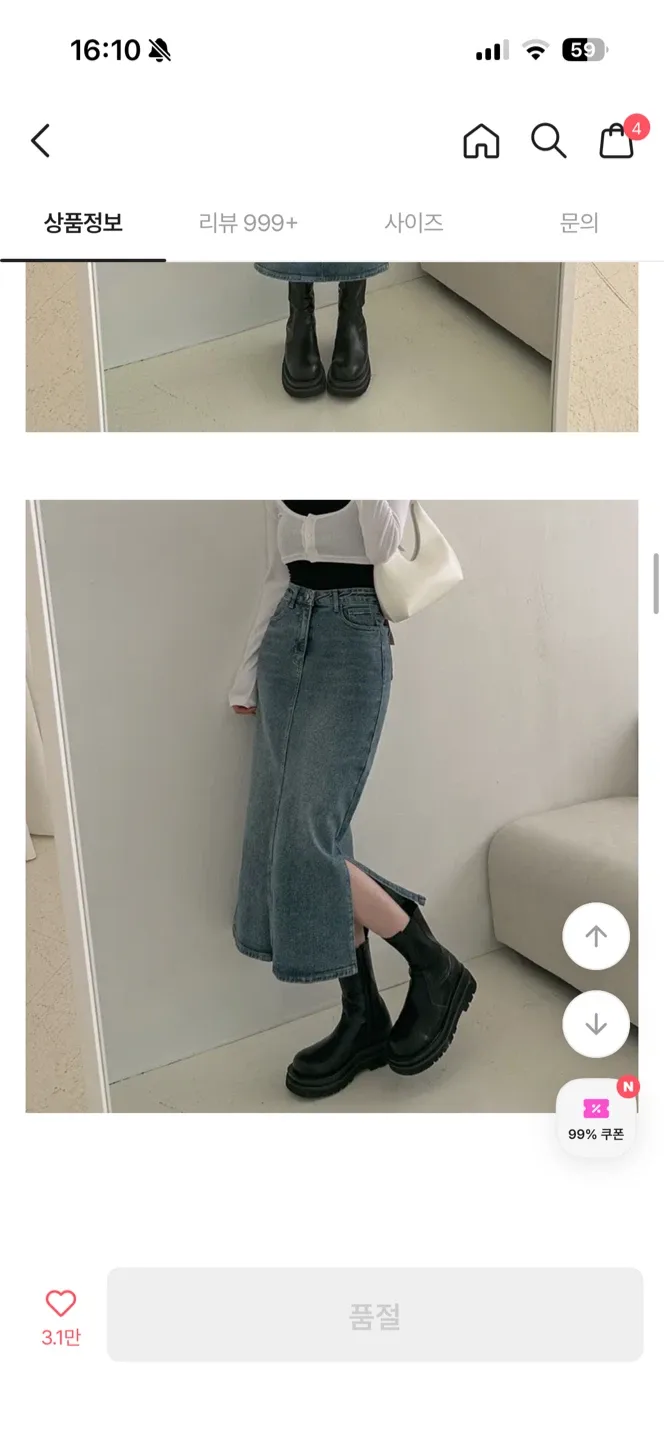Image resolution: width=664 pixels, height=1440 pixels.
Task: Go back using the back arrow
Action: pos(40,141)
